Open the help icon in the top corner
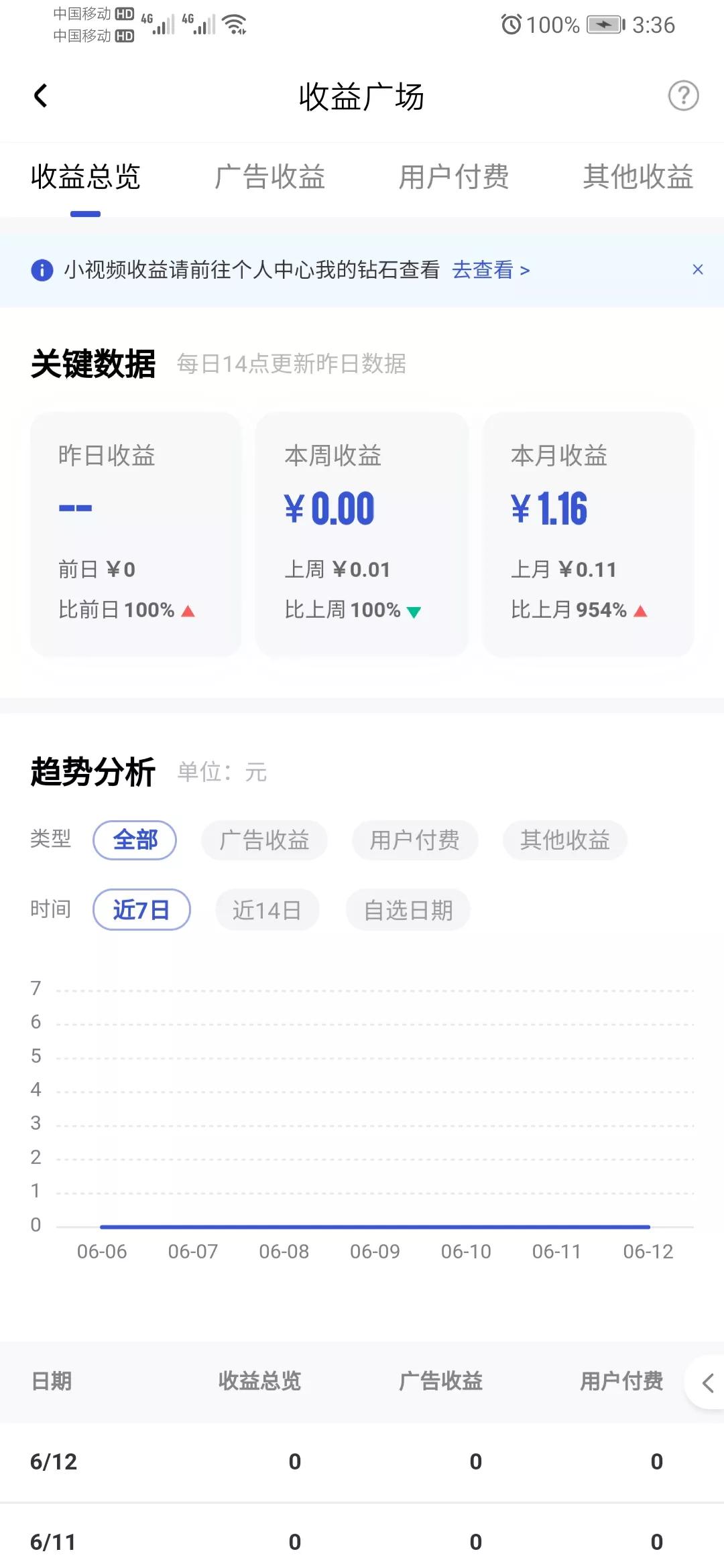The width and height of the screenshot is (724, 1568). click(684, 95)
